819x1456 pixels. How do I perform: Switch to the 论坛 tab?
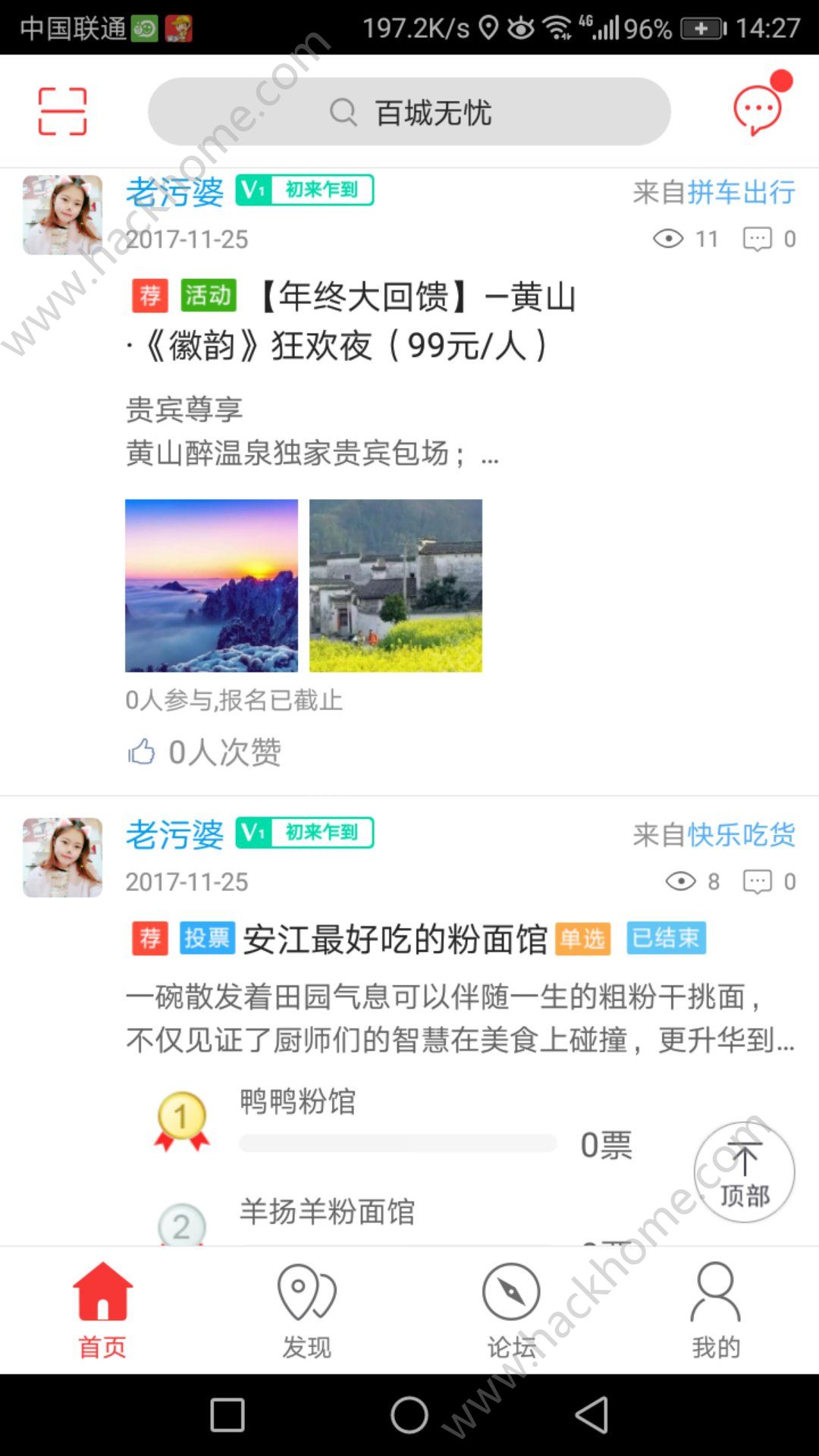click(512, 1309)
